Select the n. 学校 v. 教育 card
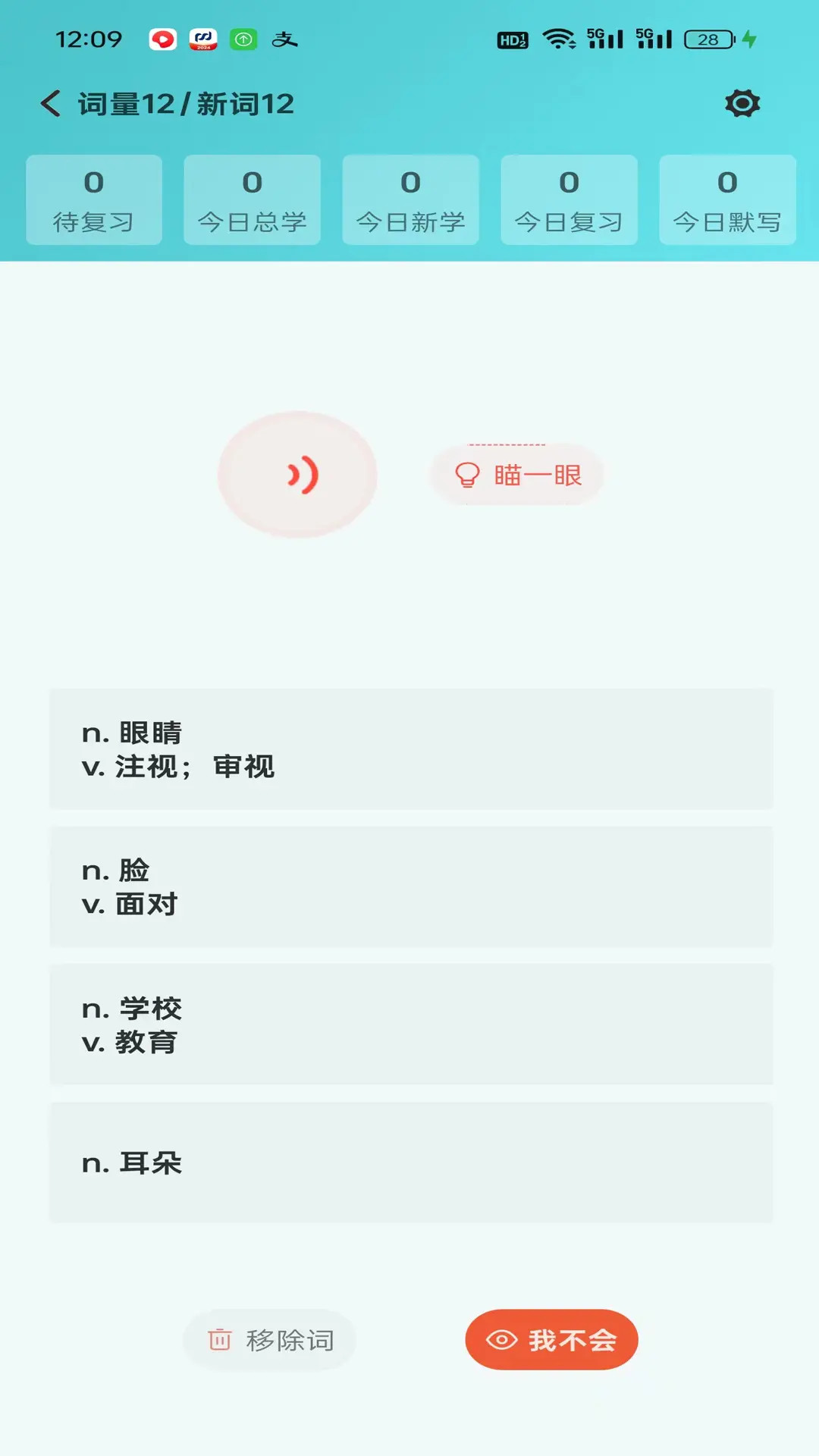This screenshot has width=819, height=1456. pos(409,1025)
